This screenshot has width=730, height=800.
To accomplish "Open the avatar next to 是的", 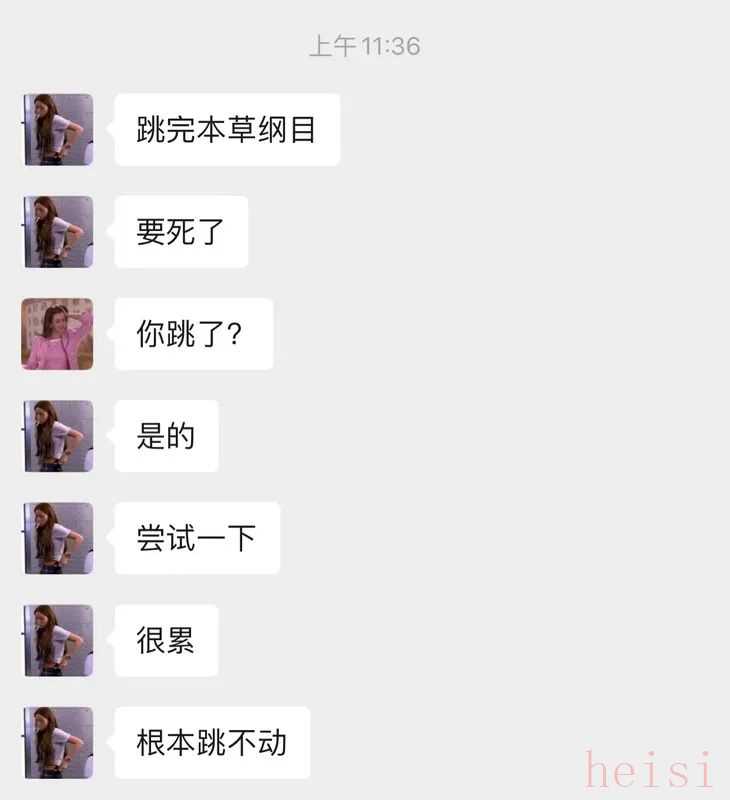I will 57,436.
